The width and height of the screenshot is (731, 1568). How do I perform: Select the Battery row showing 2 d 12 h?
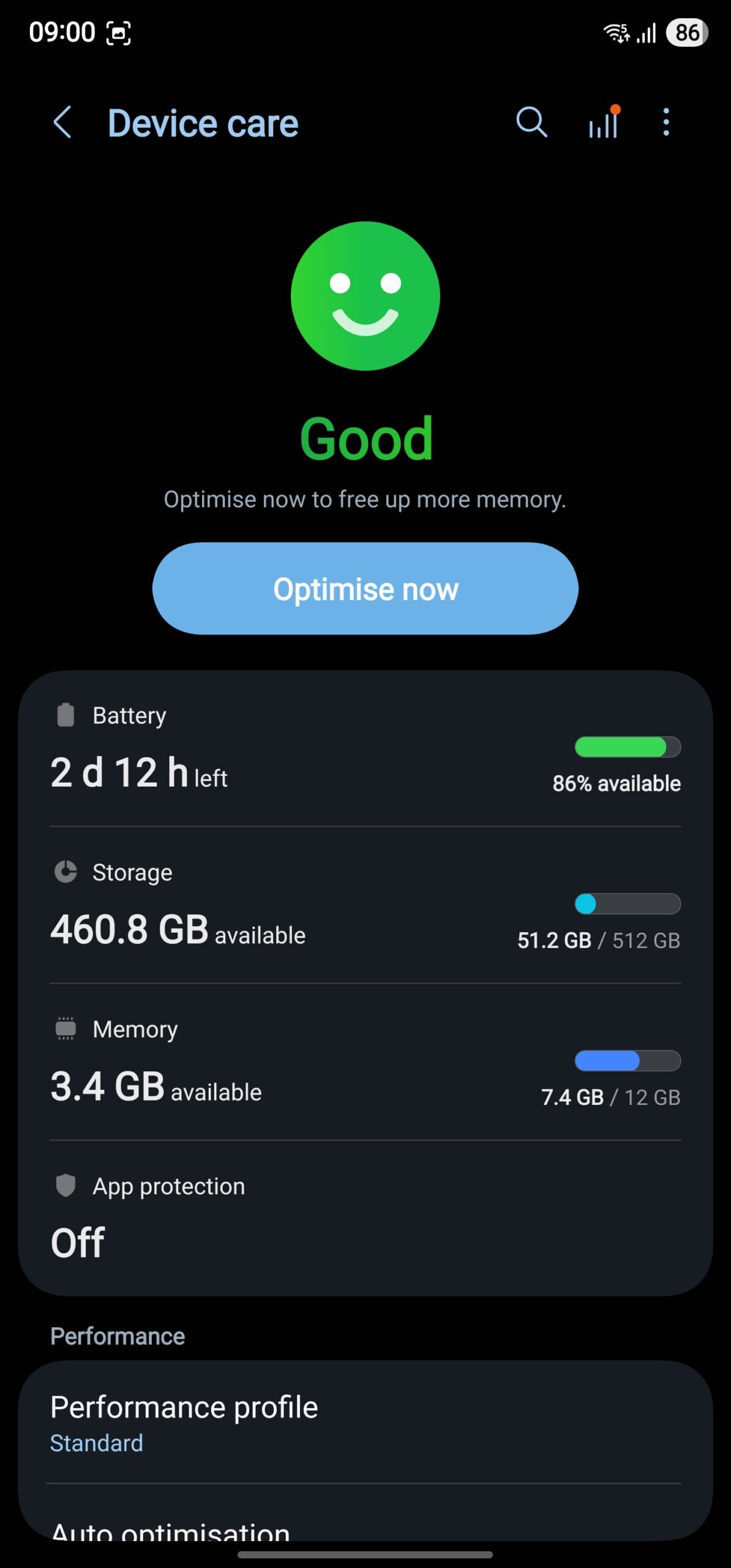coord(365,753)
